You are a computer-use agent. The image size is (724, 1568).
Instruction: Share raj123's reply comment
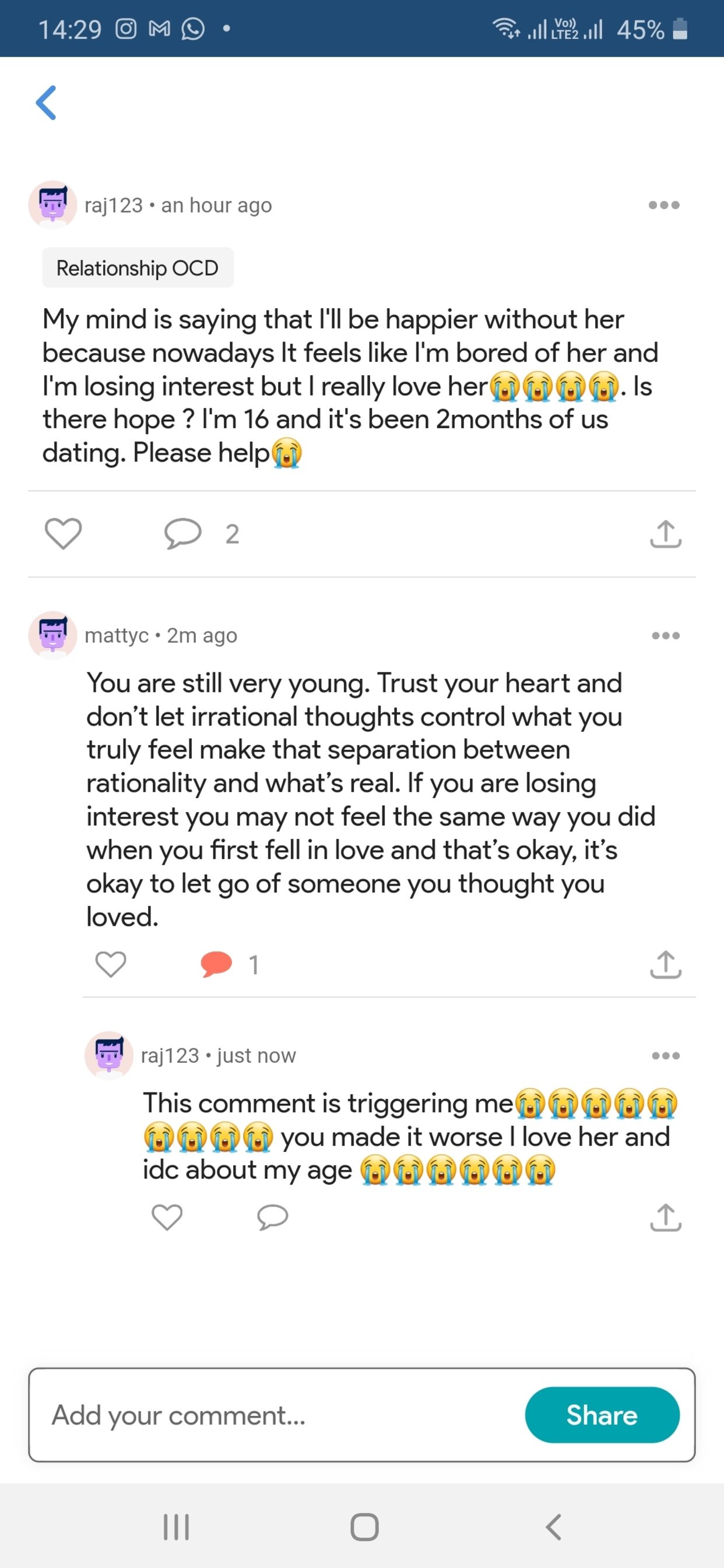coord(666,1217)
